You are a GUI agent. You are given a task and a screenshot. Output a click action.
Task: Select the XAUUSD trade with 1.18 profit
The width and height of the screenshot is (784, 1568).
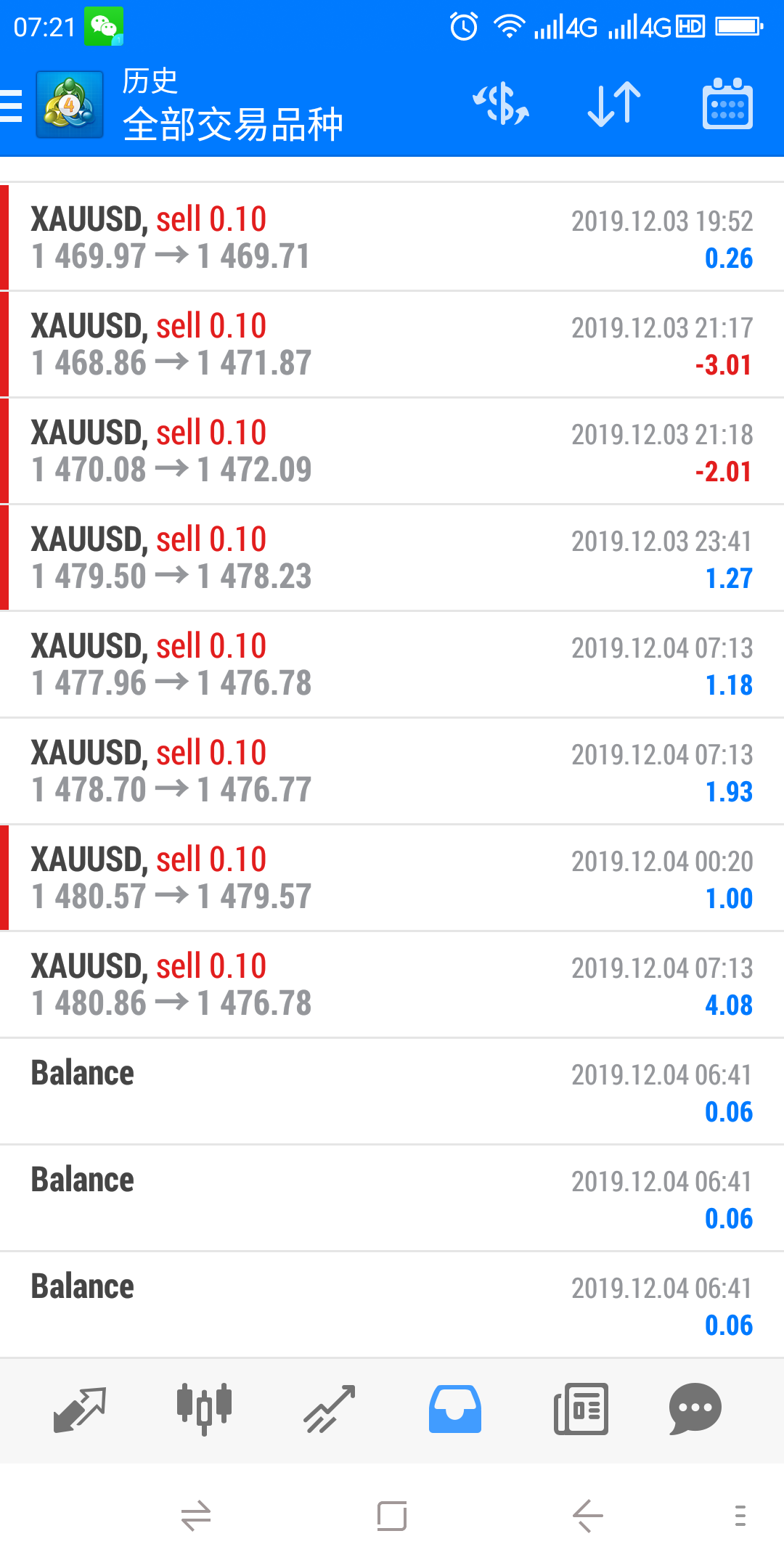click(x=392, y=664)
